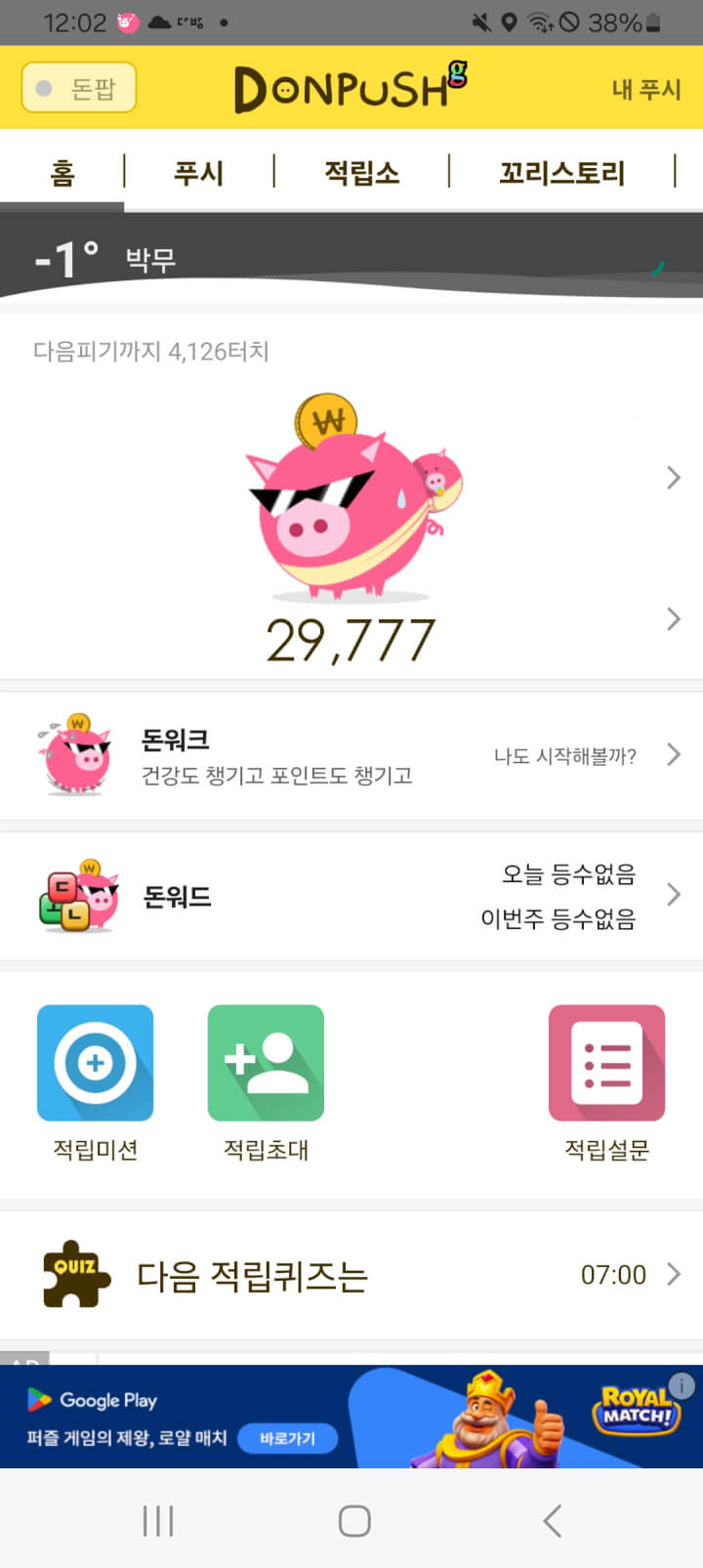
Task: Show recent apps from the navigation bar
Action: (x=158, y=1520)
